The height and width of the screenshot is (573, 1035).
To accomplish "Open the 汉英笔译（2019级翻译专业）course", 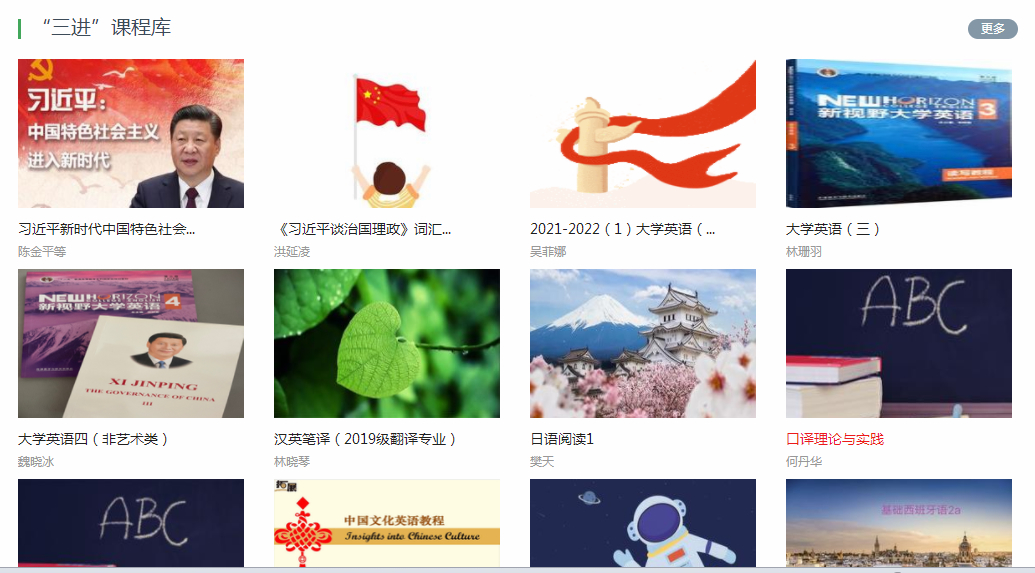I will pyautogui.click(x=386, y=344).
